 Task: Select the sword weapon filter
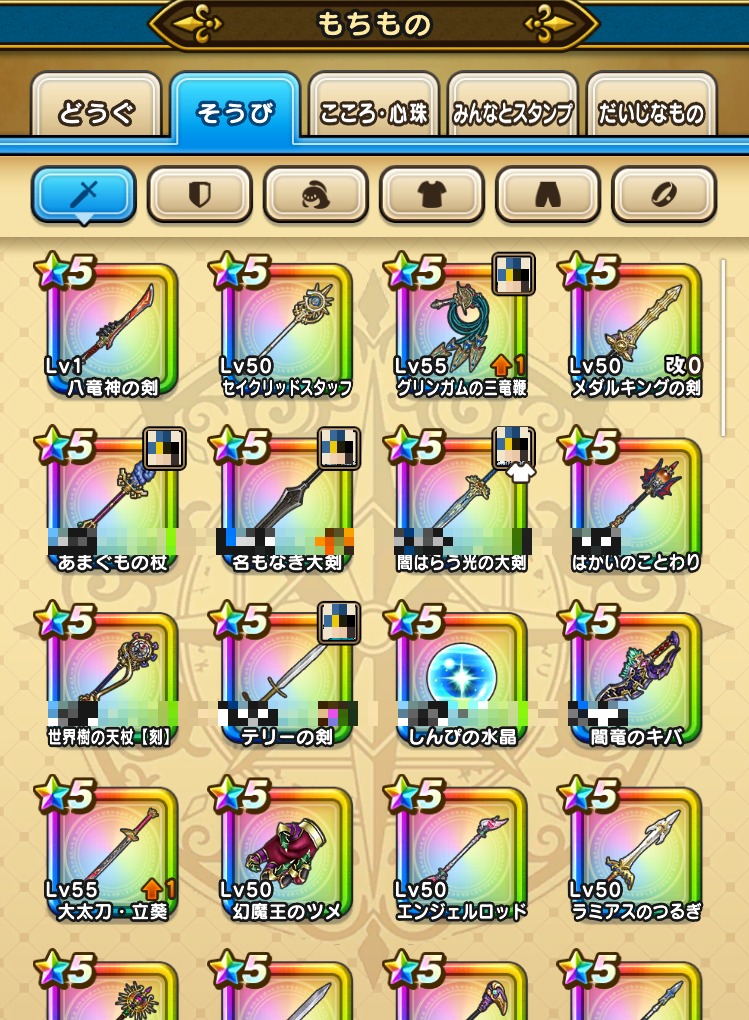pos(84,194)
